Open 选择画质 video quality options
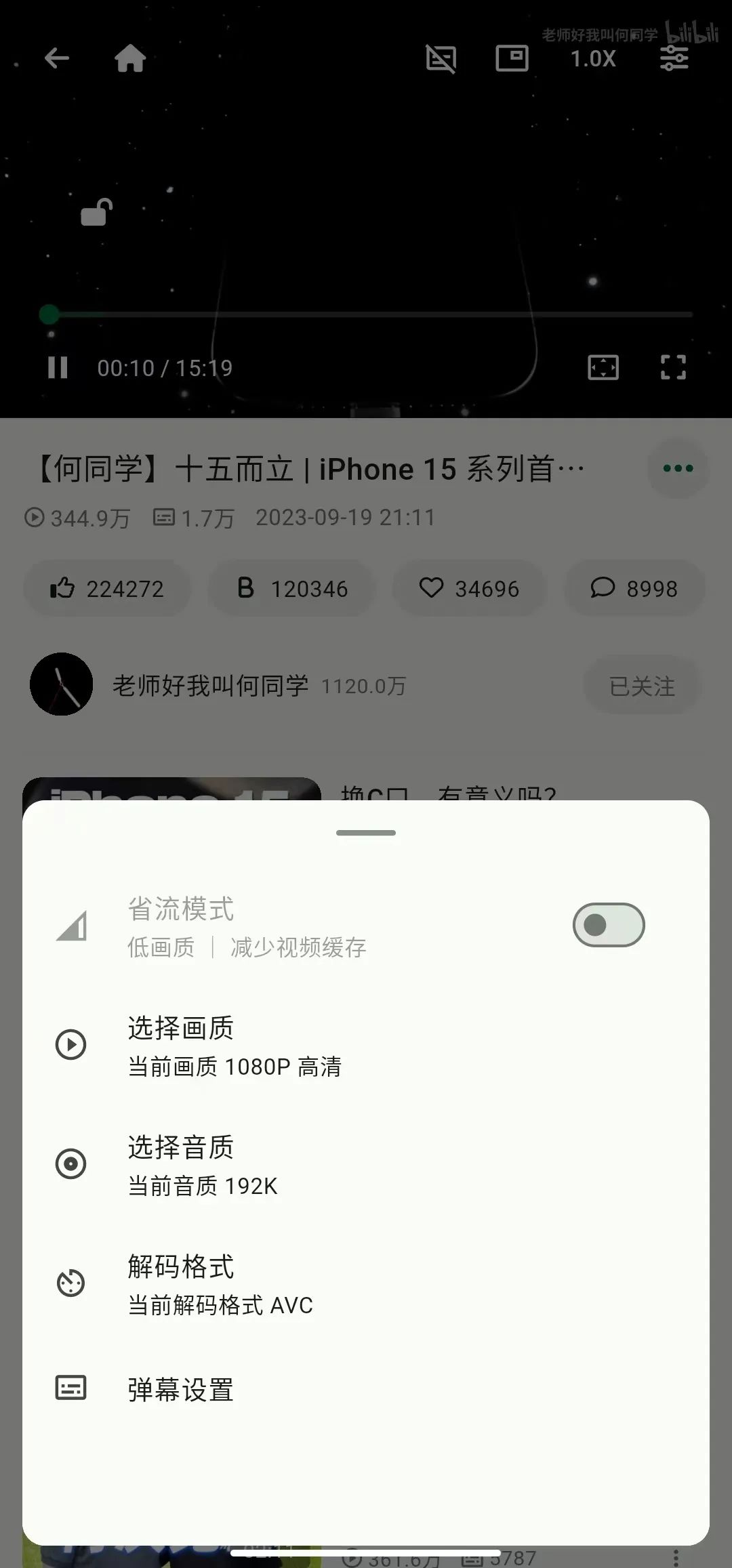The width and height of the screenshot is (732, 1568). [x=366, y=1046]
